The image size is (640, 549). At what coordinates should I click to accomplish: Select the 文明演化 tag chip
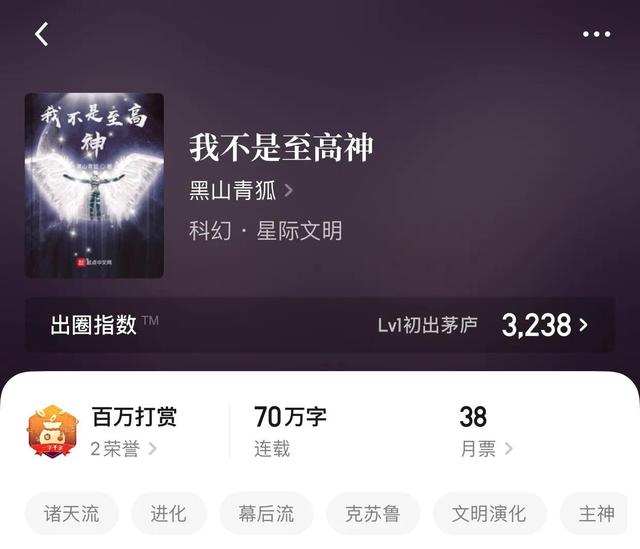(489, 514)
